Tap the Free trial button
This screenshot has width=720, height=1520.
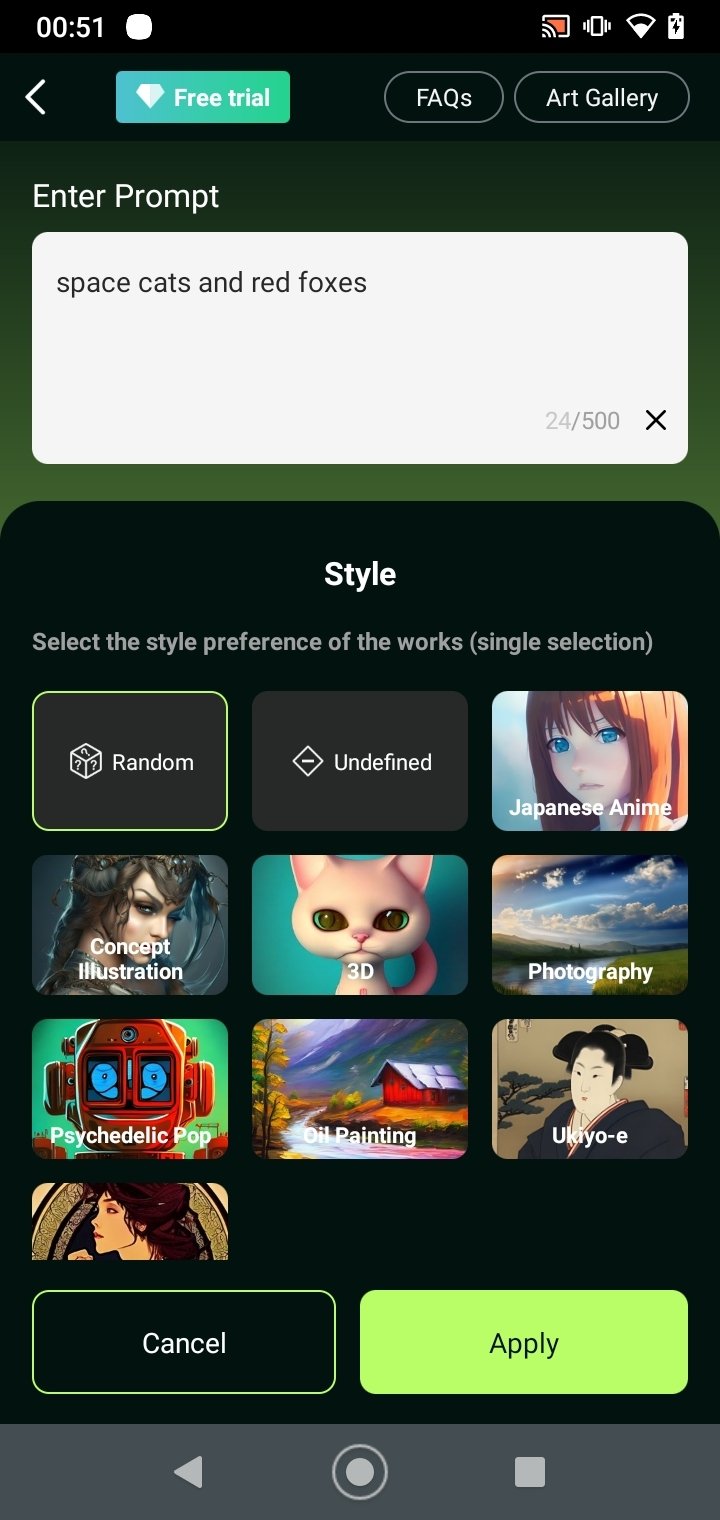point(203,97)
